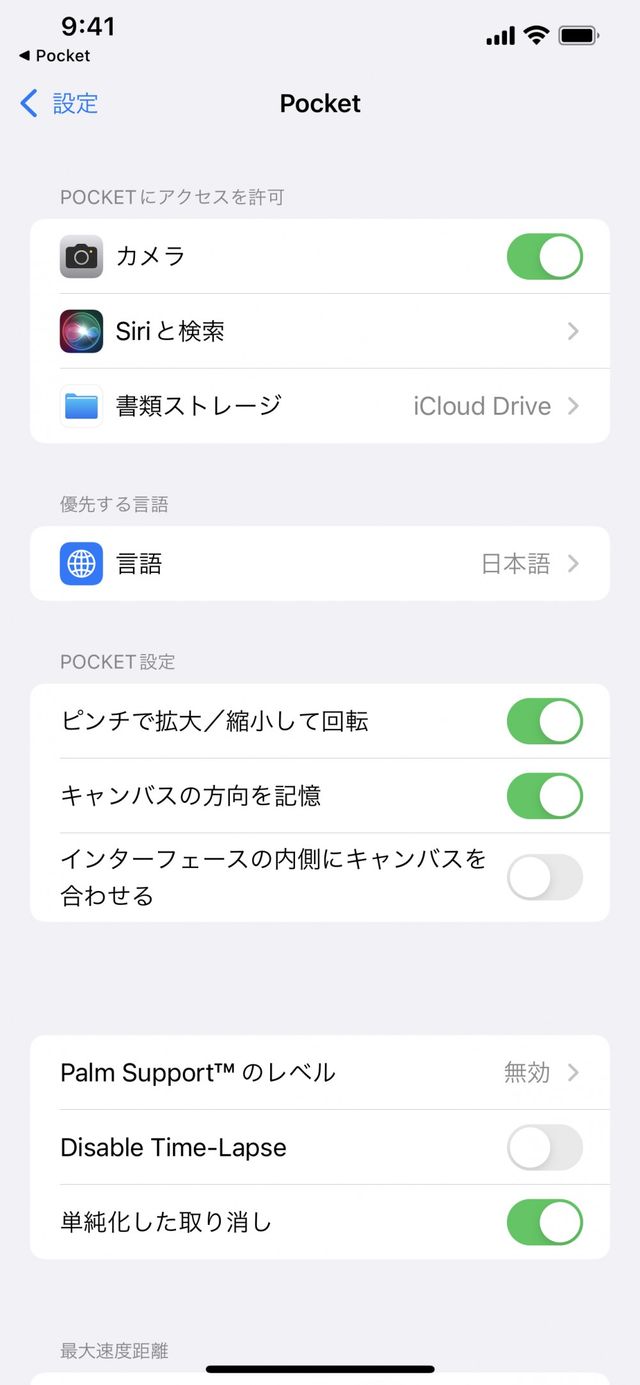Open 書類ストレージ options

320,406
